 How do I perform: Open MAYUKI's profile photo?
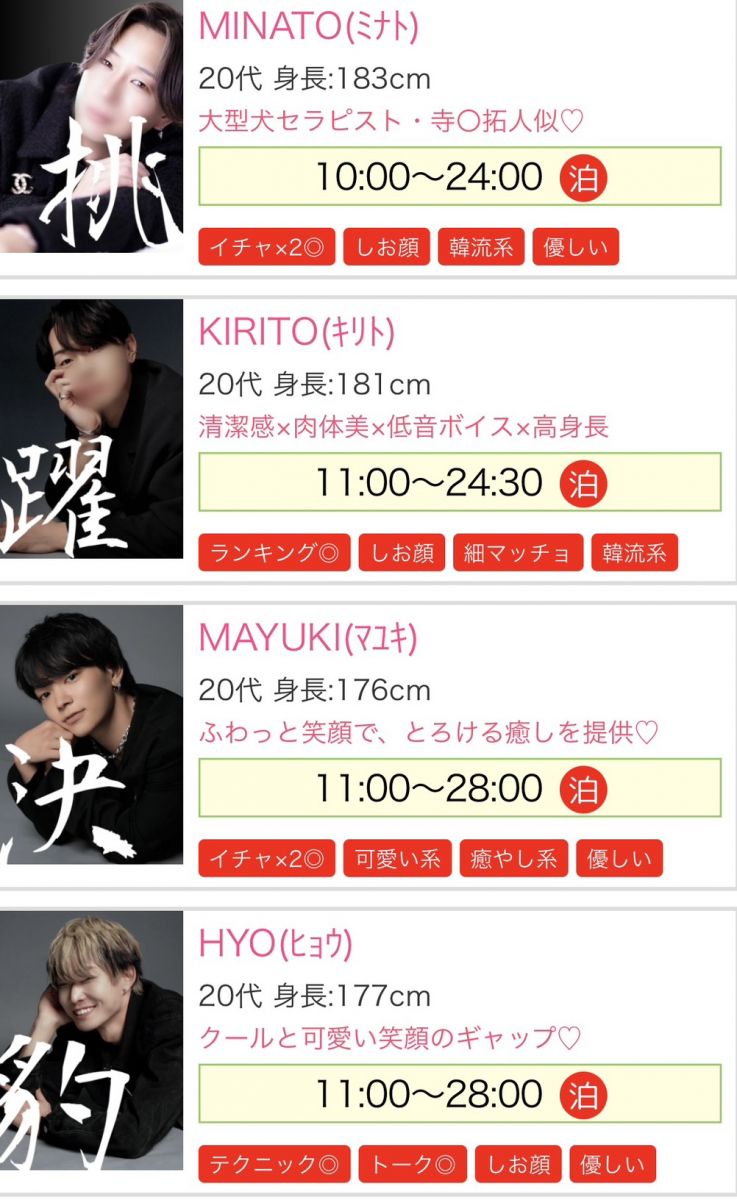point(91,733)
